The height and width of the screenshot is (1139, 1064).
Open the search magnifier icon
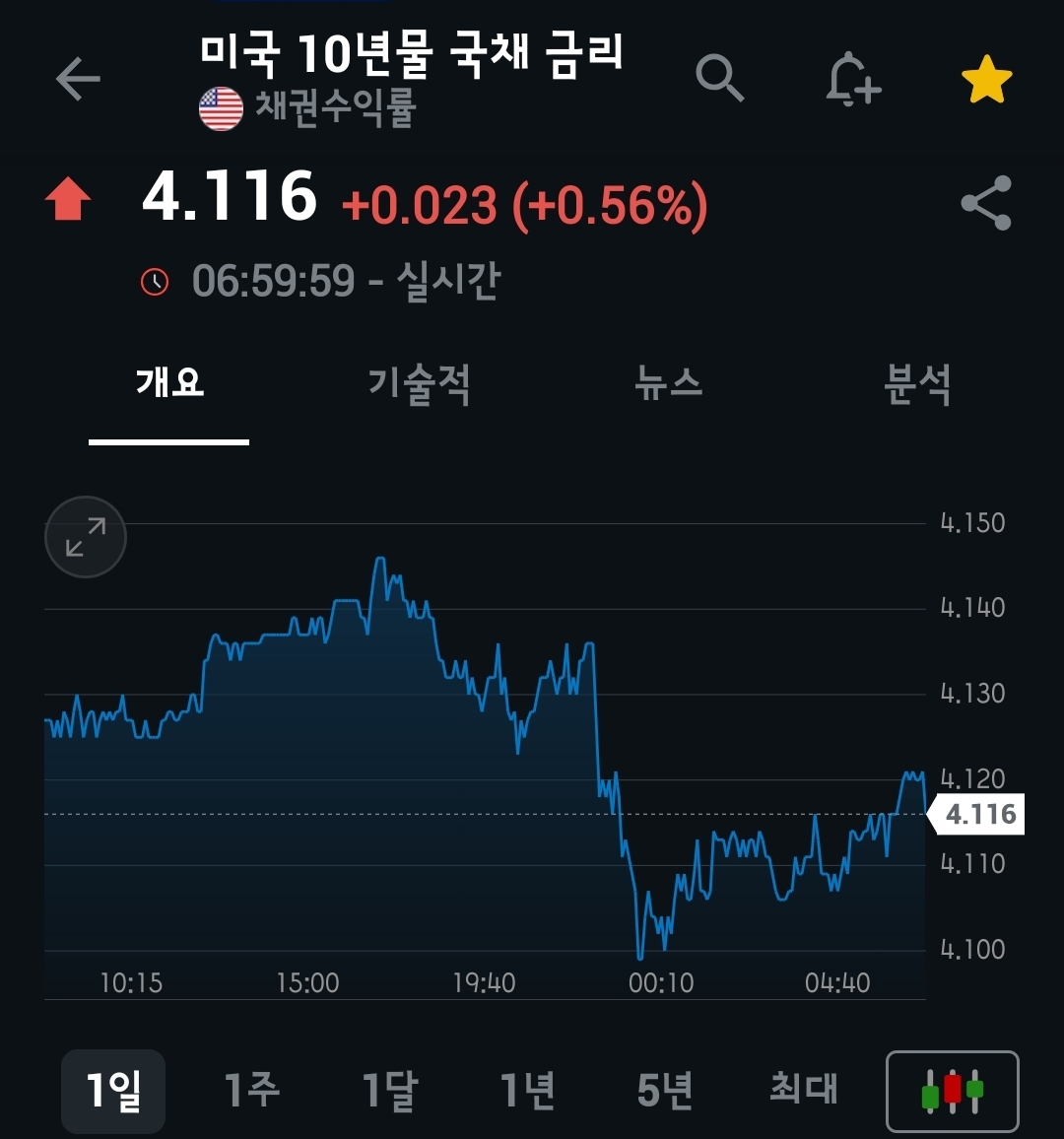click(x=719, y=78)
